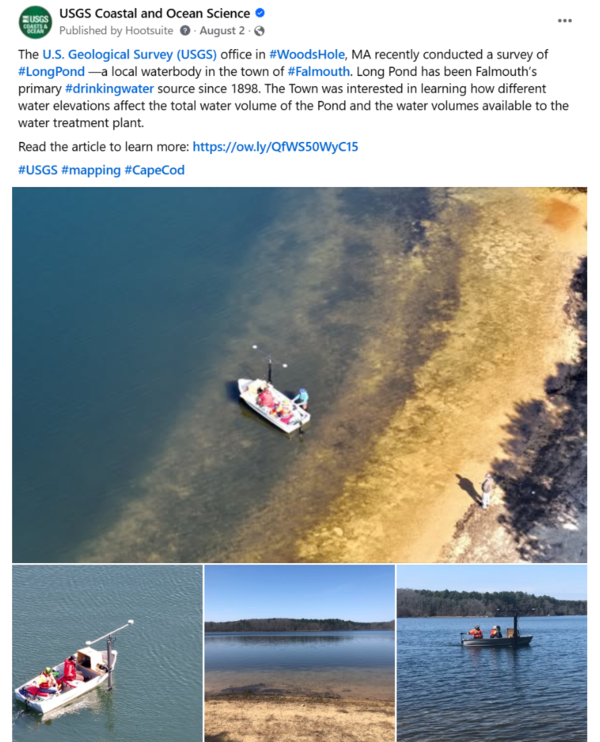Open the post overflow menu
Screen dimensions: 600x742
[565, 21]
